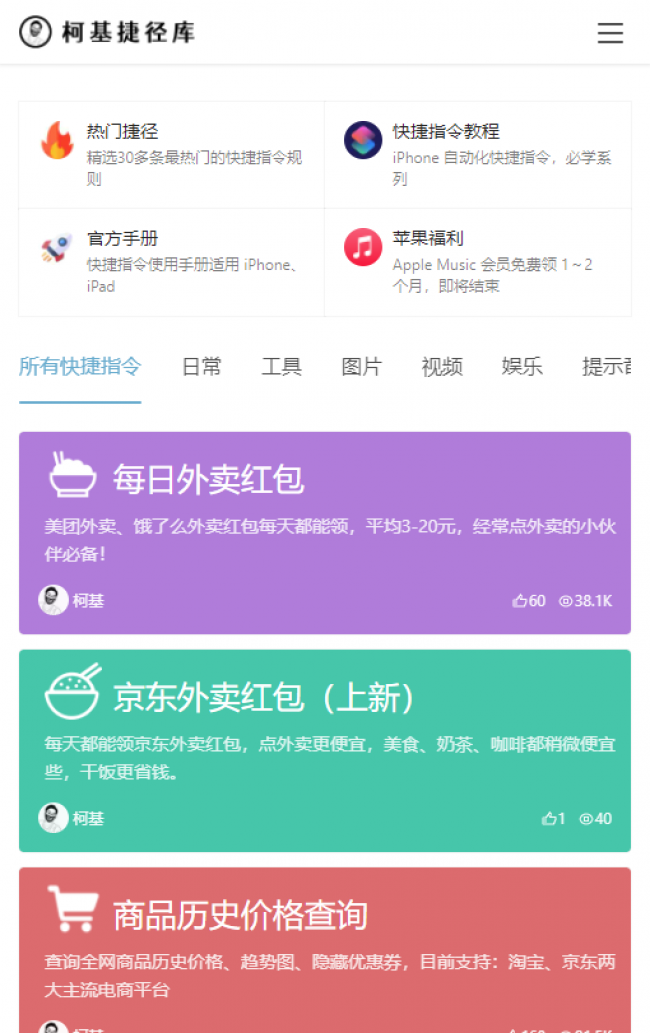The height and width of the screenshot is (1033, 650).
Task: Go to the 柯基捷径库 home logo
Action: pos(107,33)
